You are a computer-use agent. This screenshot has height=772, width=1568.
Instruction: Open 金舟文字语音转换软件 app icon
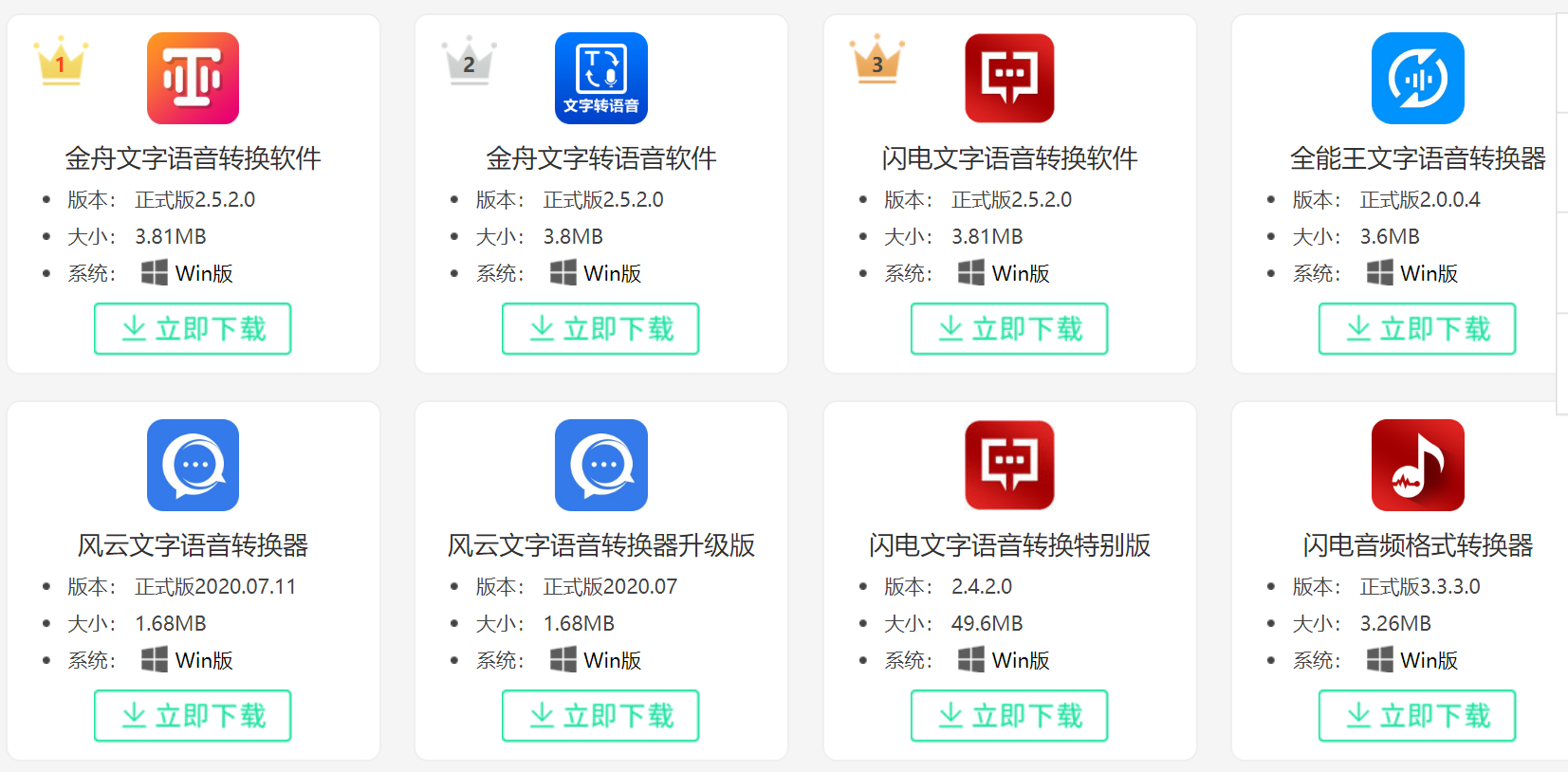193,79
